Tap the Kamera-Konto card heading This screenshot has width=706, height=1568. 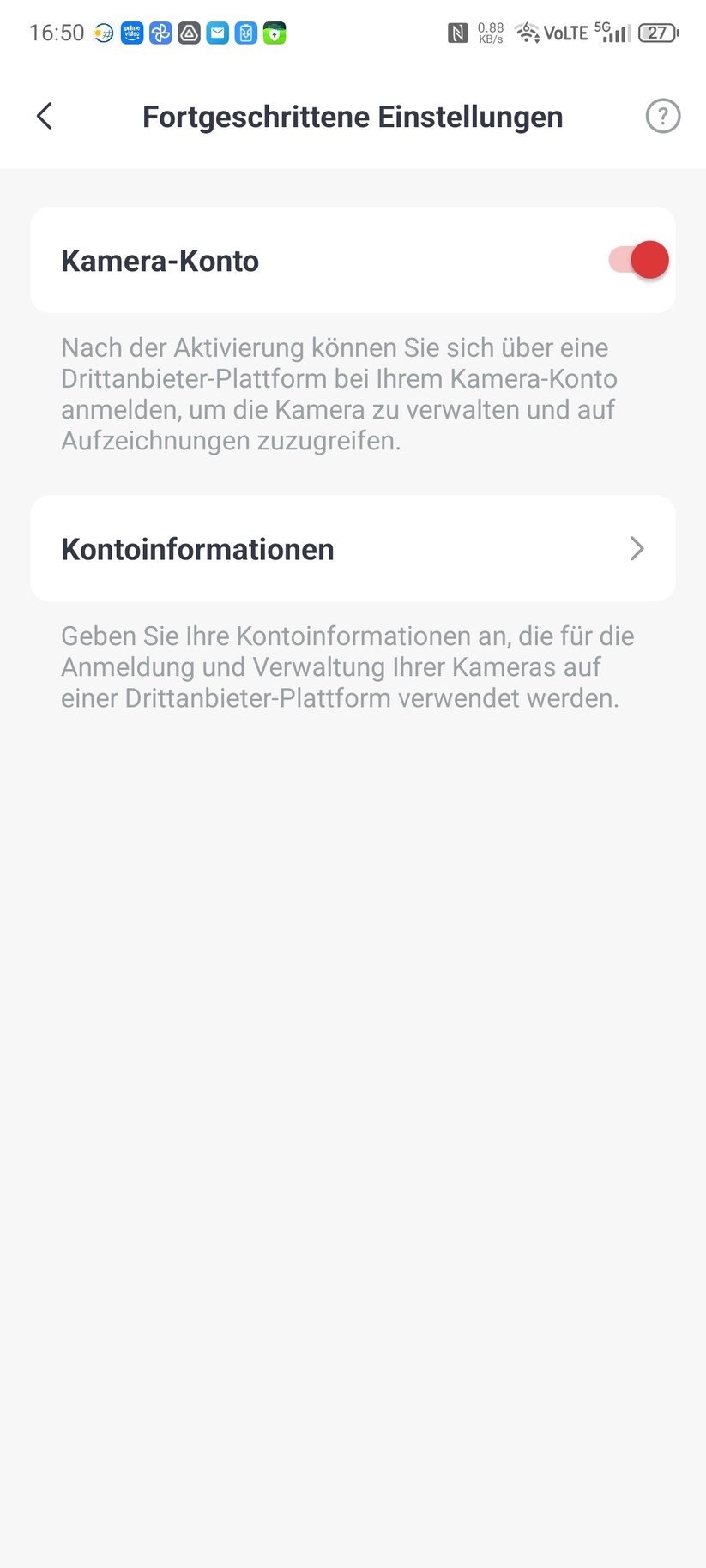[160, 260]
